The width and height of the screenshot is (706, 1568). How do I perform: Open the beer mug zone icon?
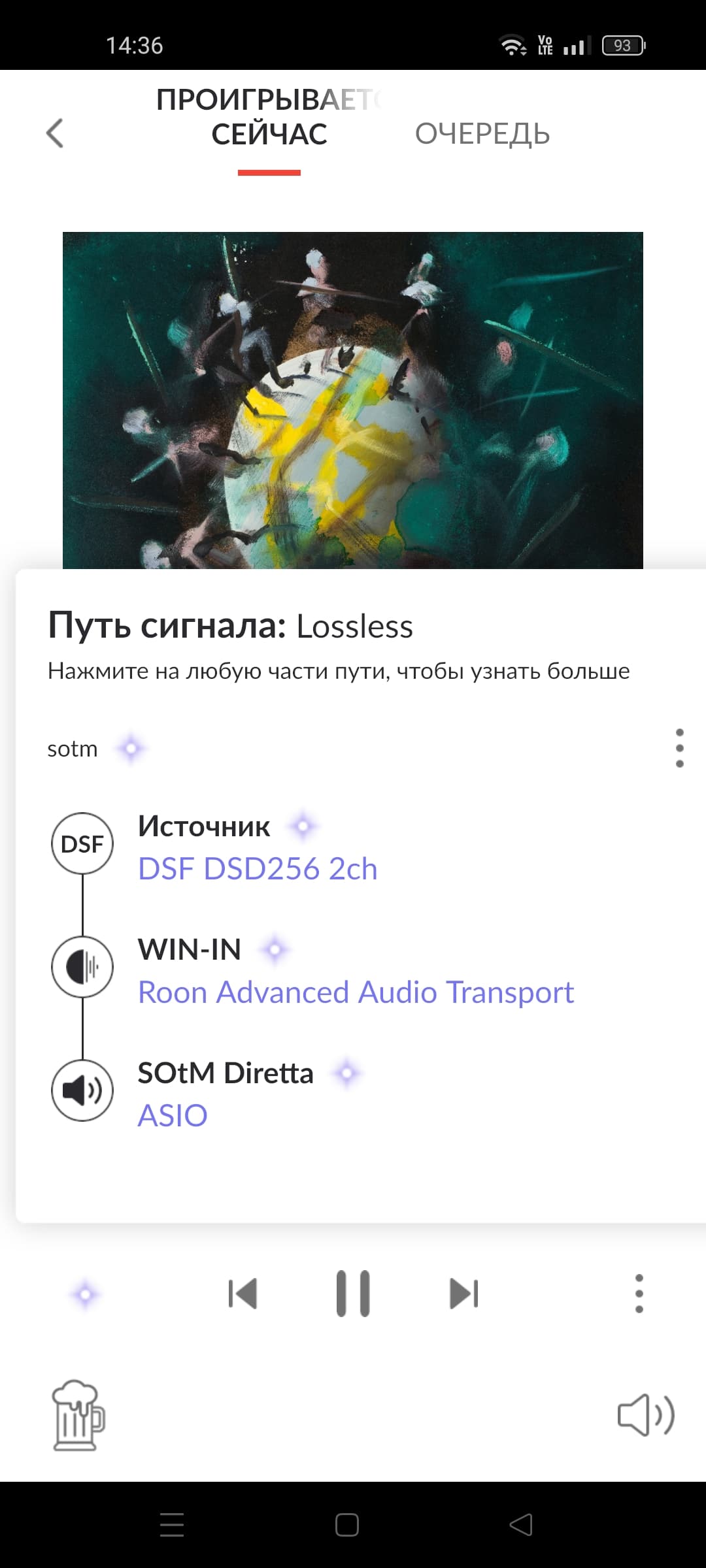point(78,1415)
